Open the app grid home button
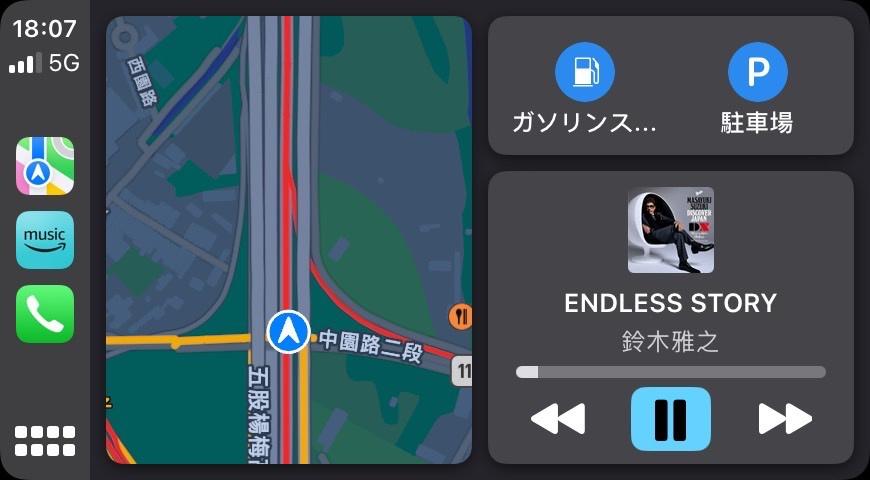870x480 pixels. pos(45,441)
